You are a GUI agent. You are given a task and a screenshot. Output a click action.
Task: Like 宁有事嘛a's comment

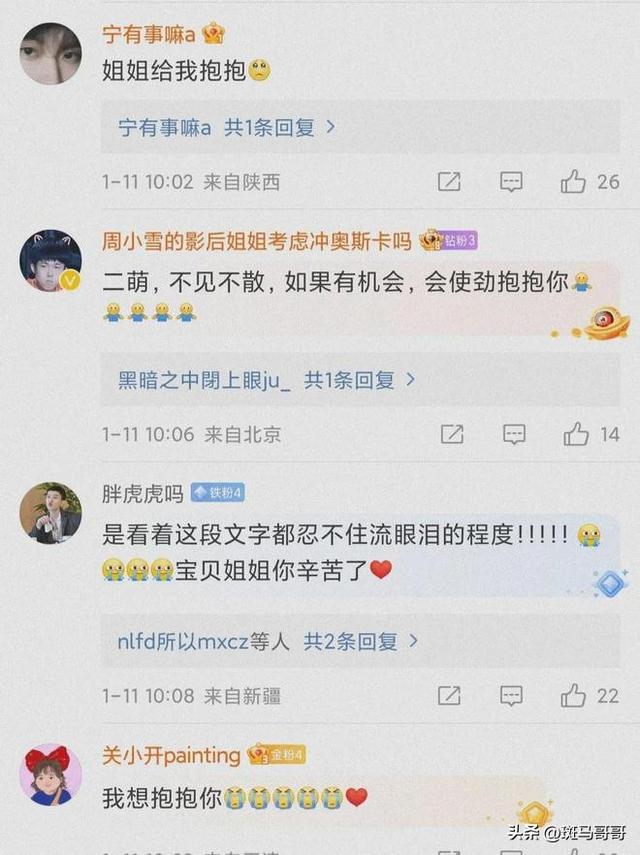(x=574, y=182)
